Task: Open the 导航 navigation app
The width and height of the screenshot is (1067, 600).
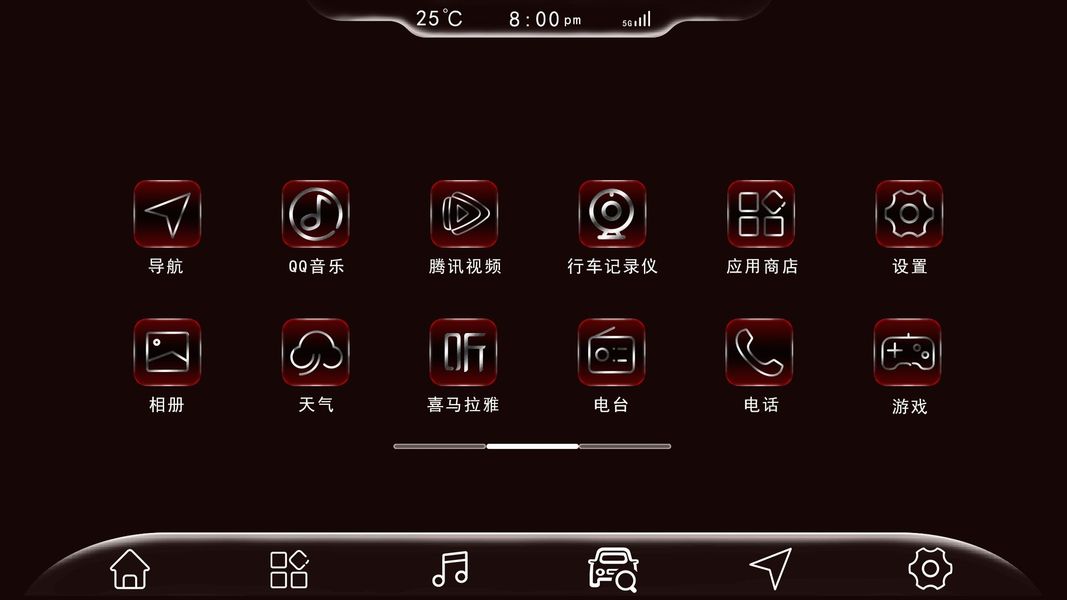Action: [x=167, y=213]
